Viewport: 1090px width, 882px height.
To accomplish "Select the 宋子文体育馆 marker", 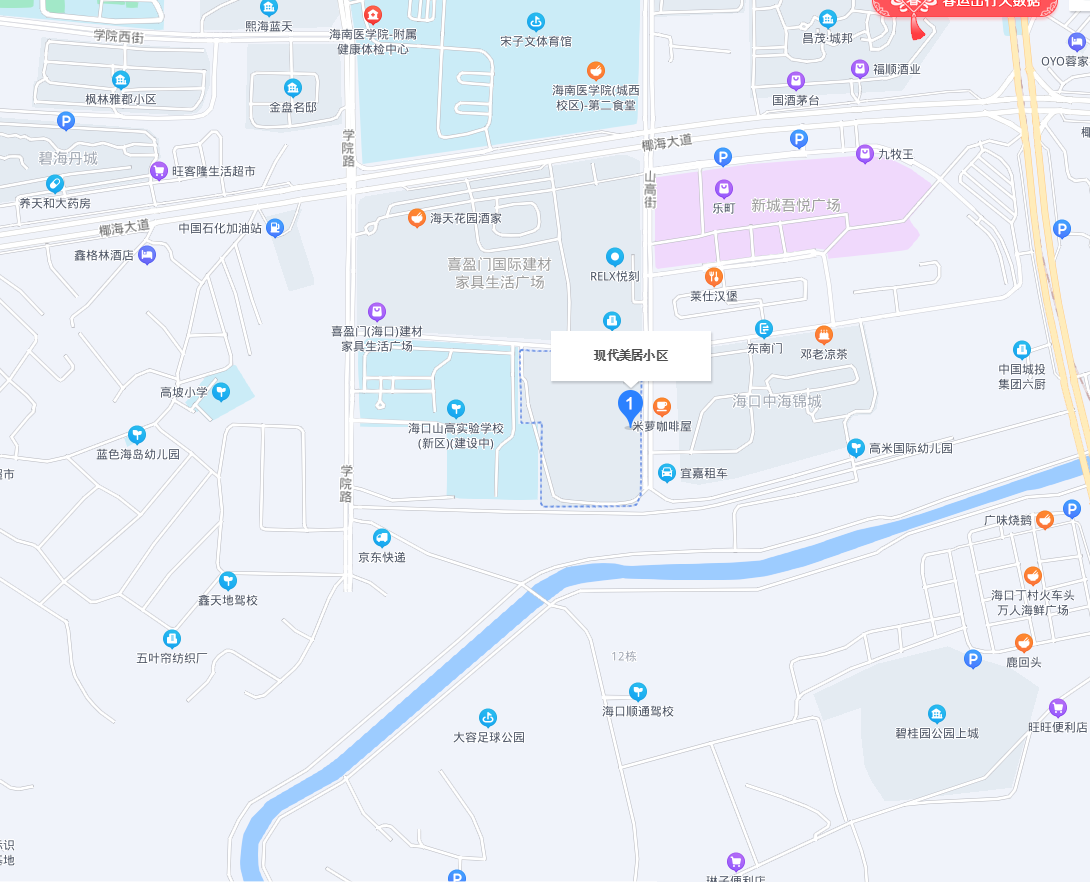I will (x=536, y=22).
